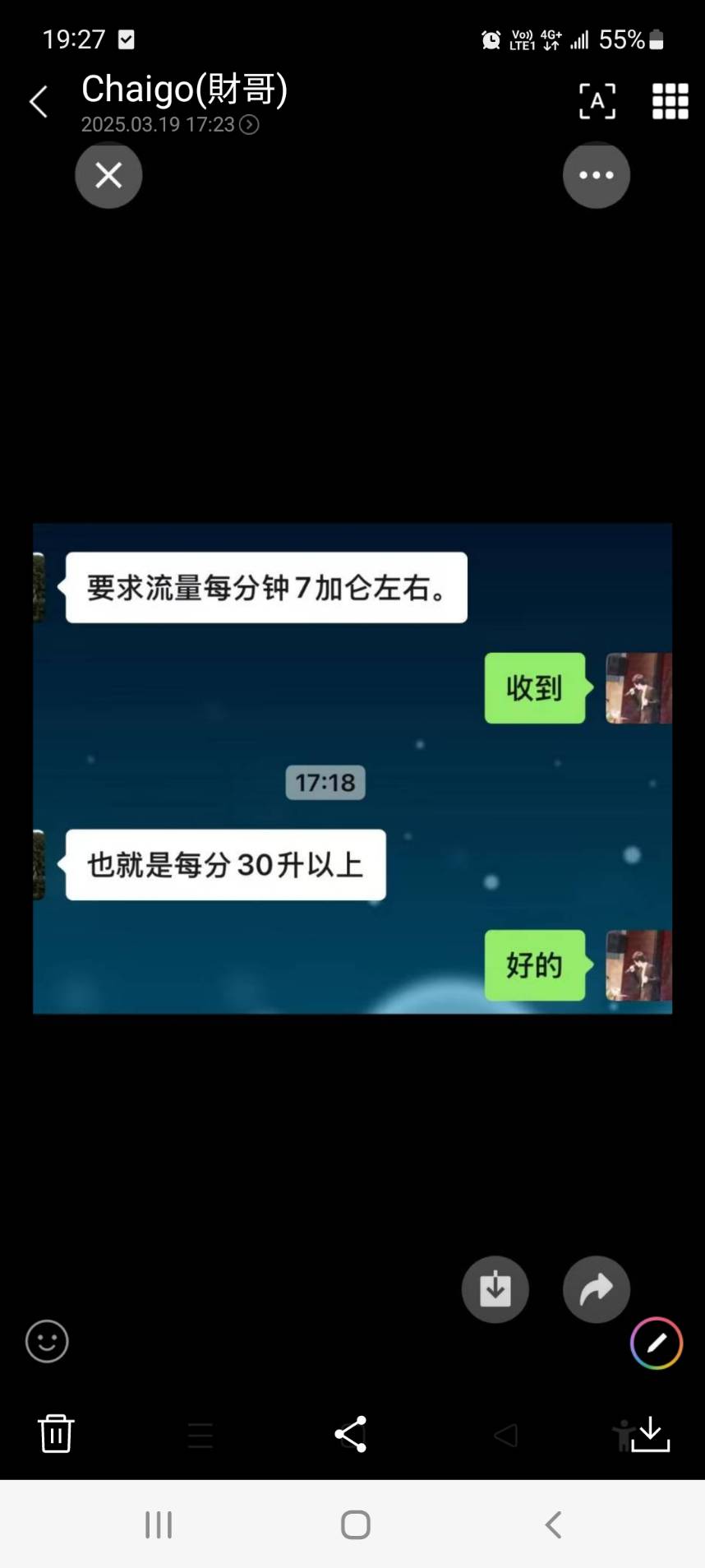The height and width of the screenshot is (1568, 705).
Task: Go back from the Chaigo photo viewer
Action: 39,102
